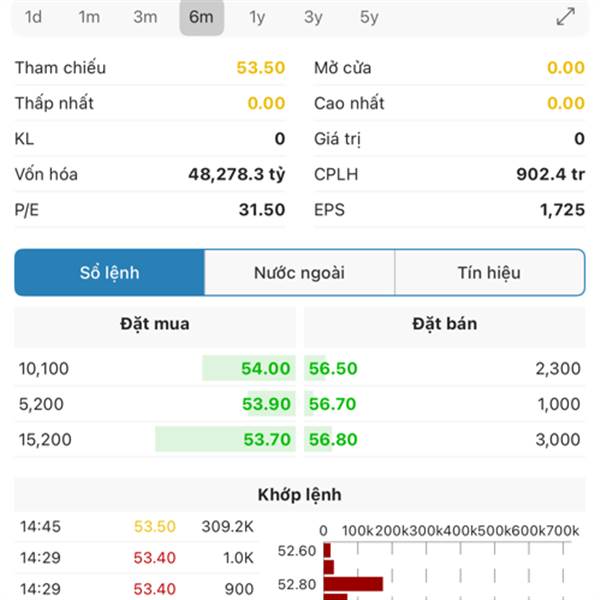Switch to 3y chart range

point(313,17)
